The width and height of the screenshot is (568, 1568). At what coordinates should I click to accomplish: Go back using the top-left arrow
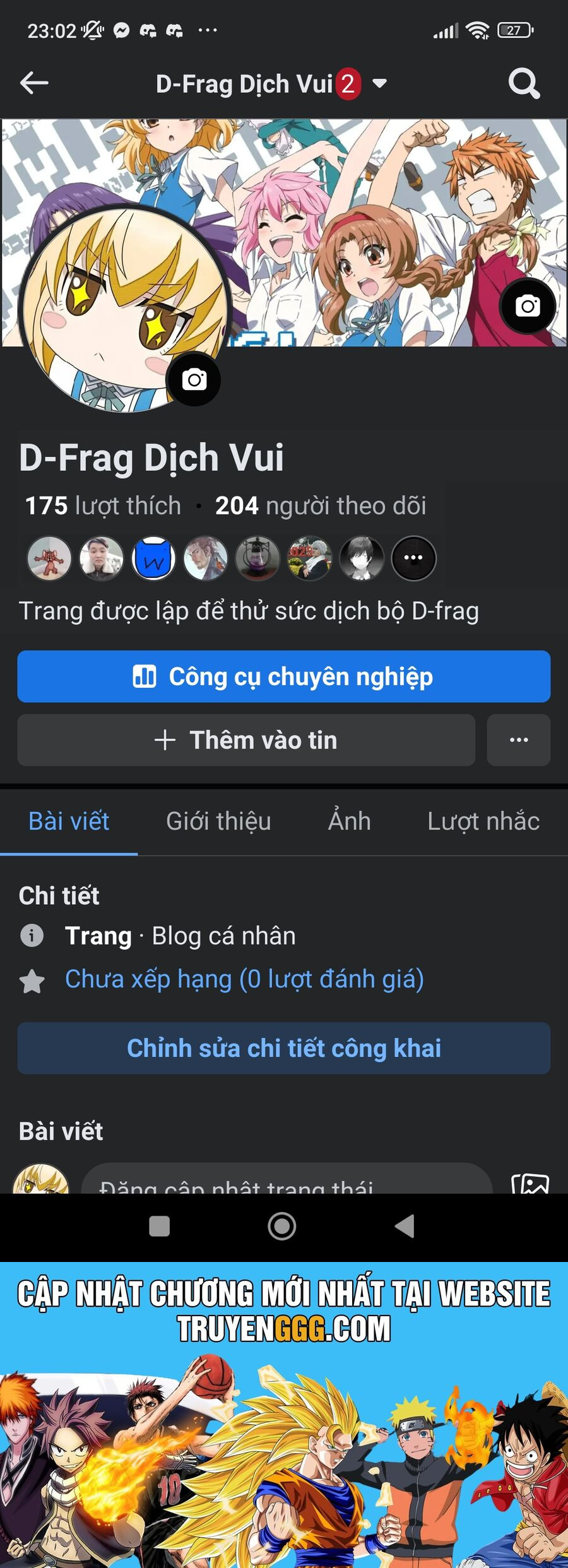coord(34,83)
